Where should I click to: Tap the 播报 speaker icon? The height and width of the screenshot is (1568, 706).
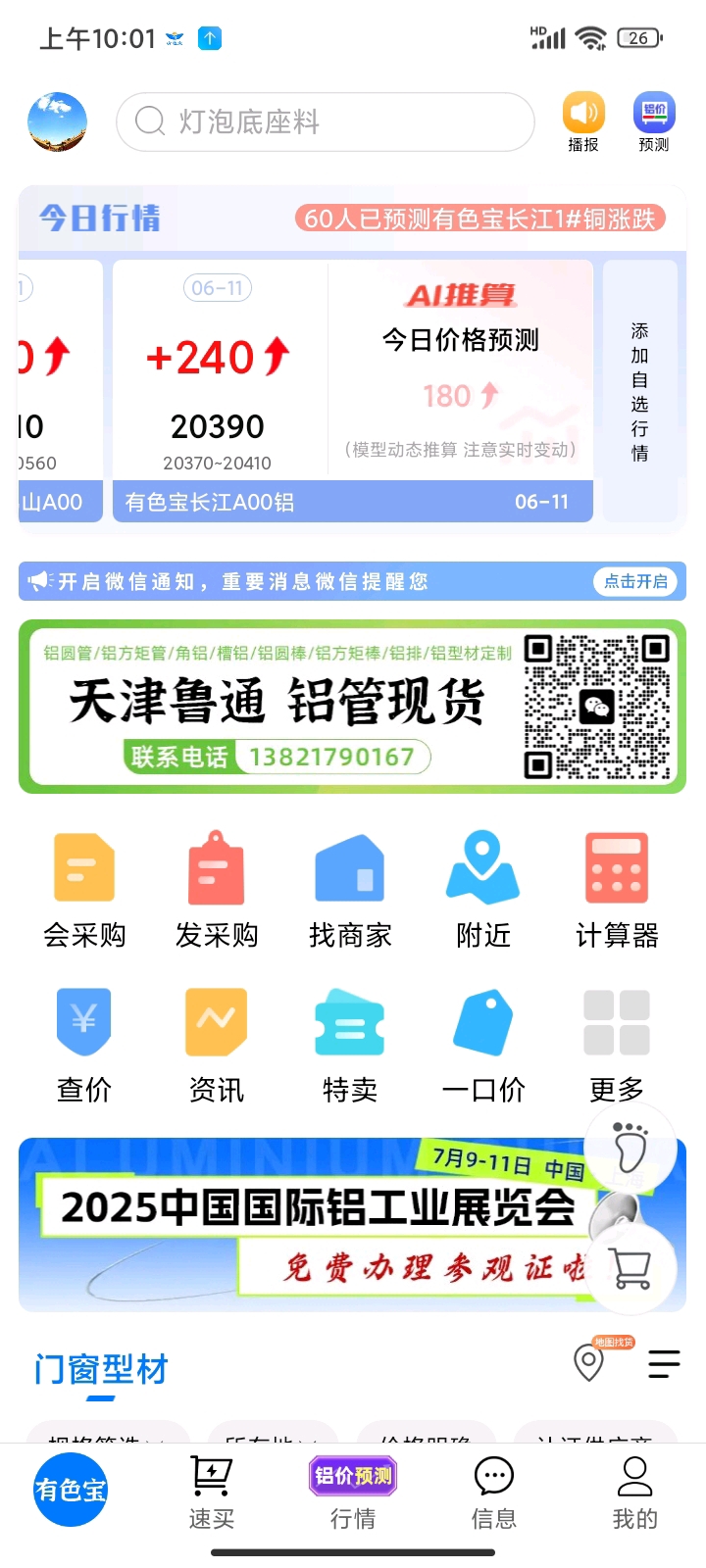pyautogui.click(x=583, y=122)
